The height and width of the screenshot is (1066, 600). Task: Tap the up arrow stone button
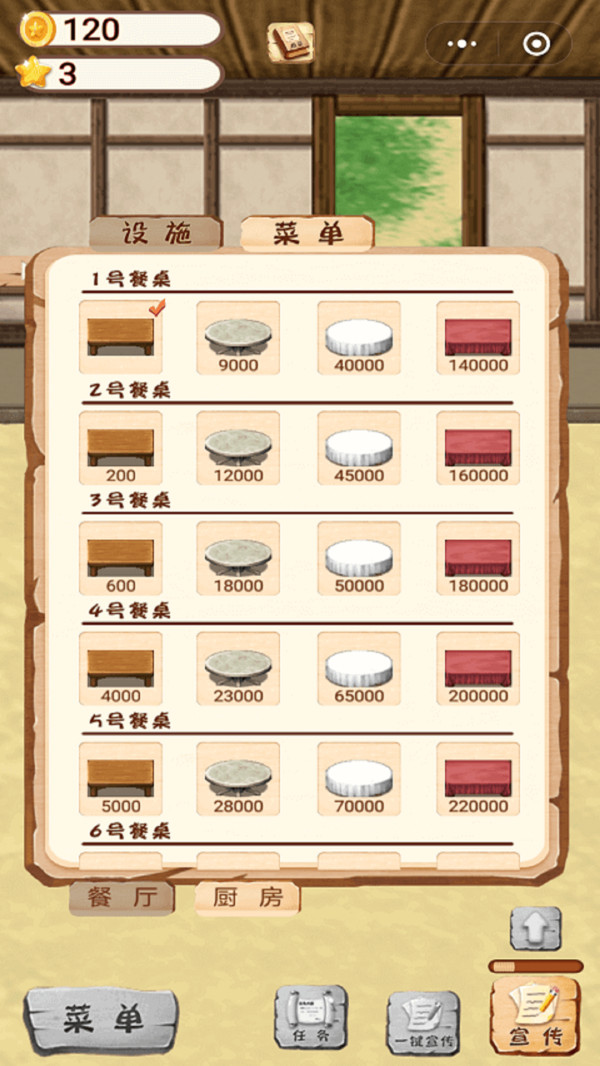coord(535,929)
